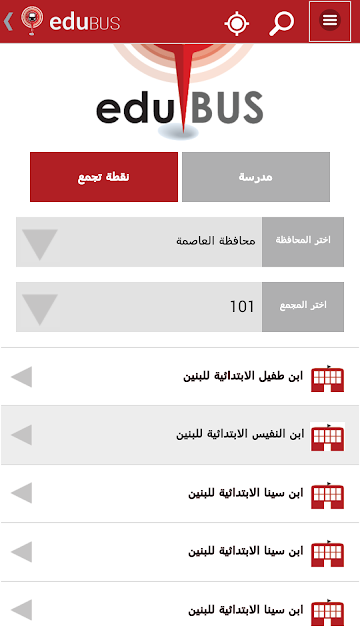The height and width of the screenshot is (640, 360).
Task: Tap the locate-me crosshair icon
Action: 237,23
